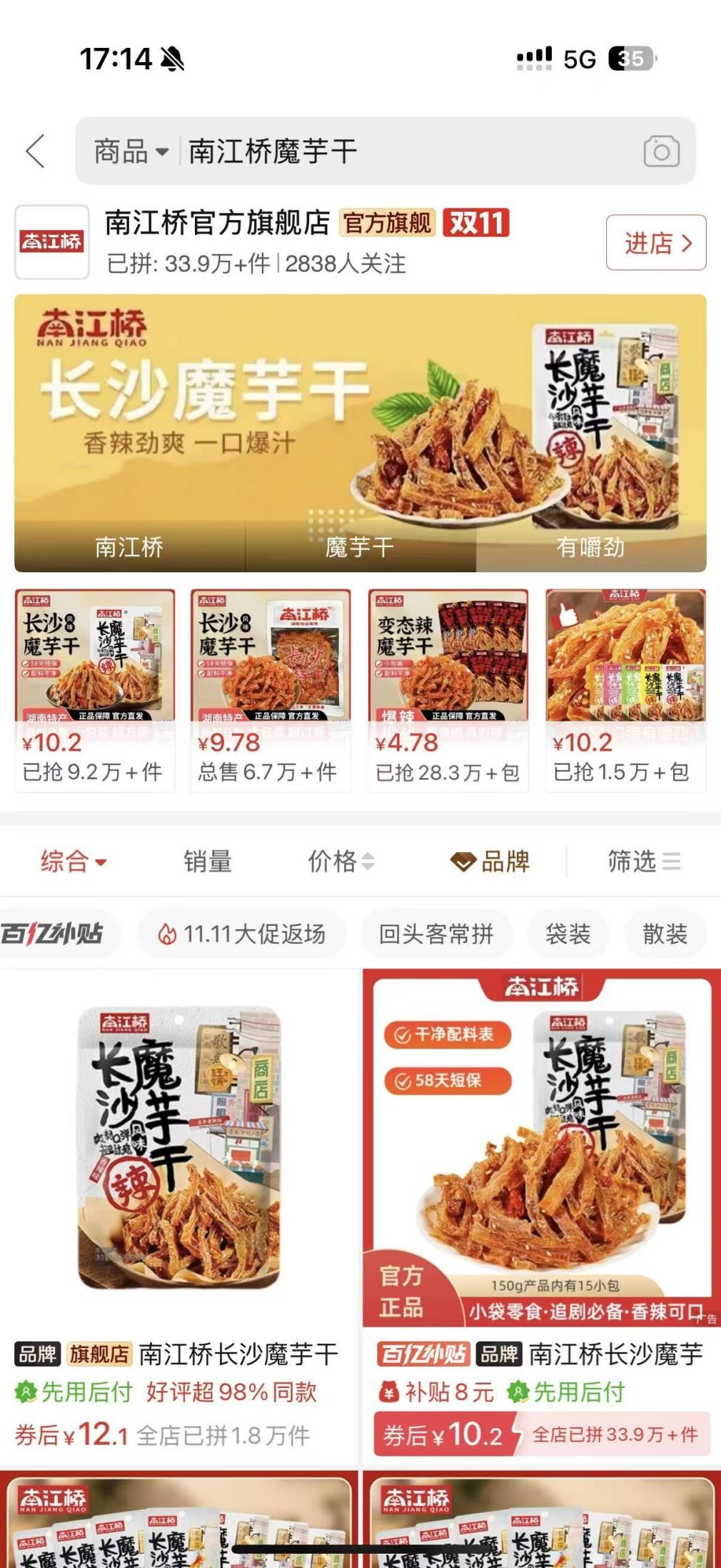
Task: Open the 券后¥12.1 南江桥长沙魔芋干 product card
Action: [x=178, y=1214]
